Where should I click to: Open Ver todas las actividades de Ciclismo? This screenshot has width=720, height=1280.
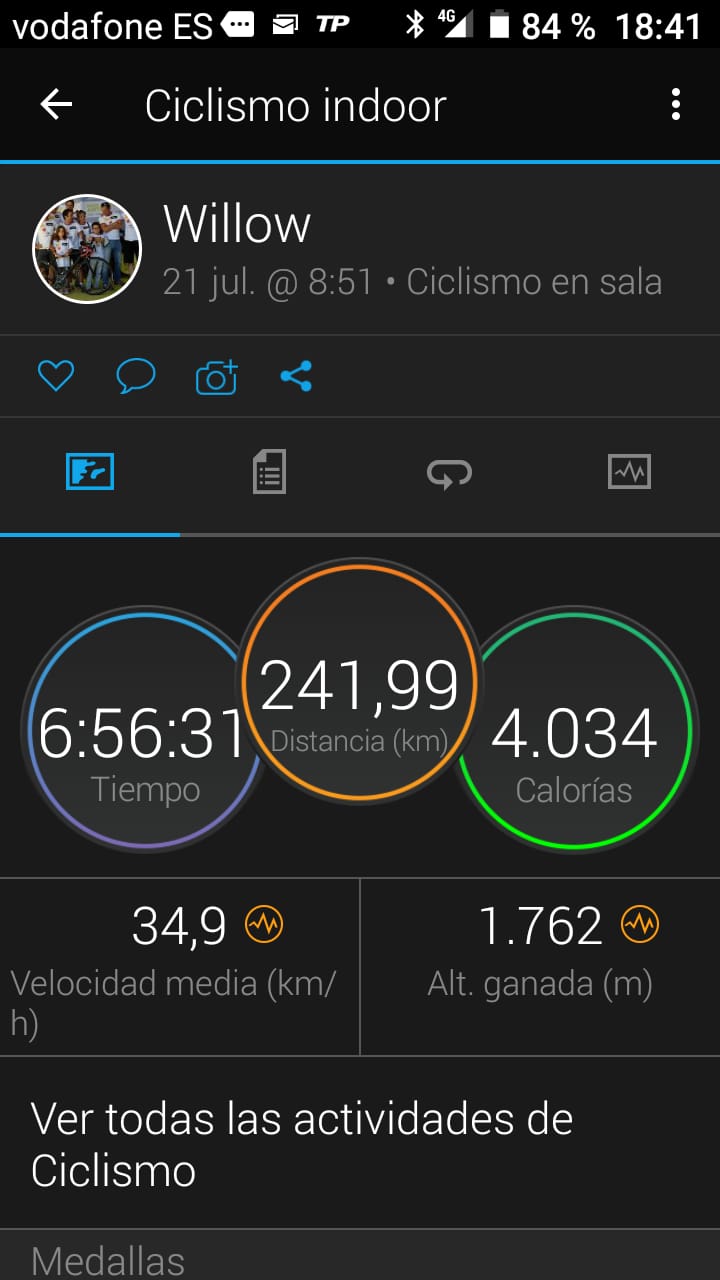(300, 1144)
